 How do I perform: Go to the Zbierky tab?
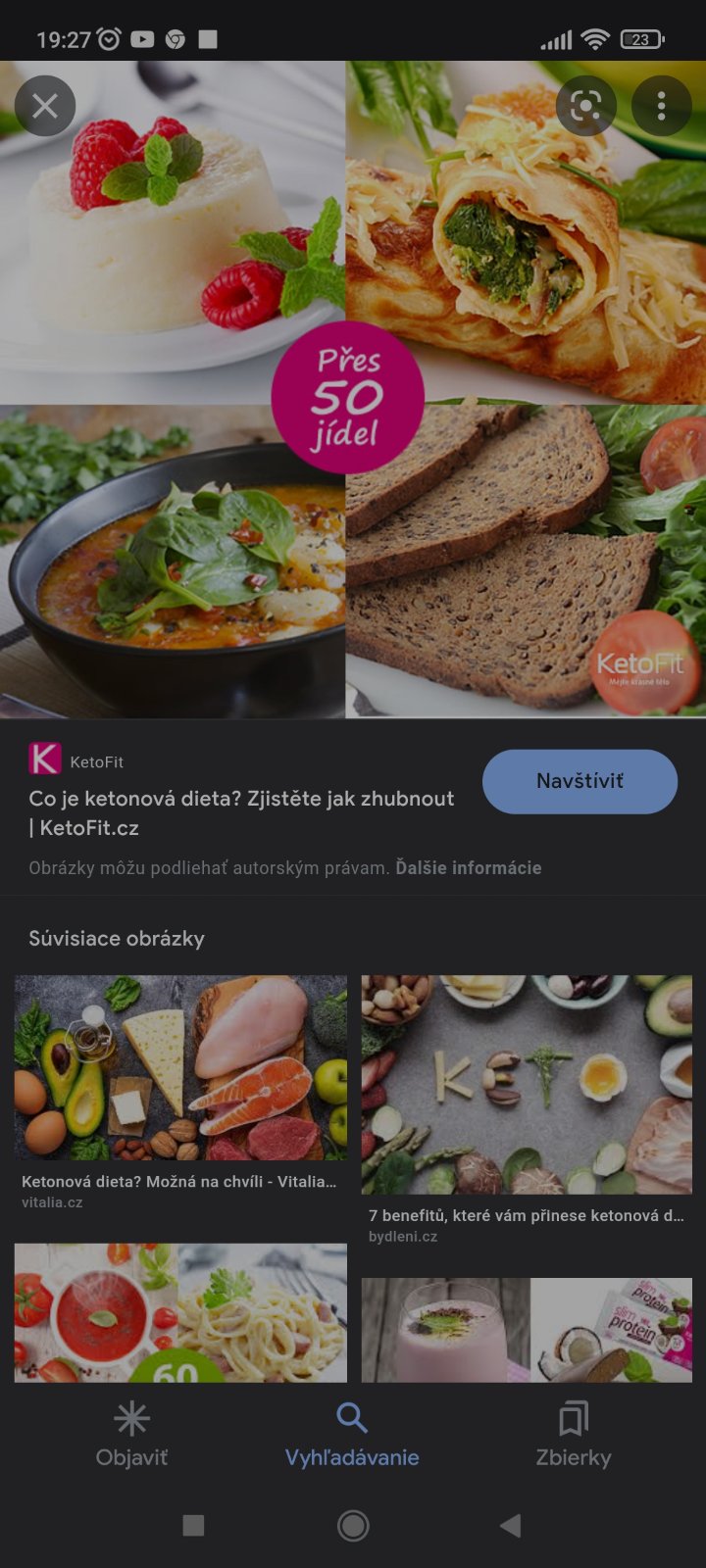pos(574,1434)
